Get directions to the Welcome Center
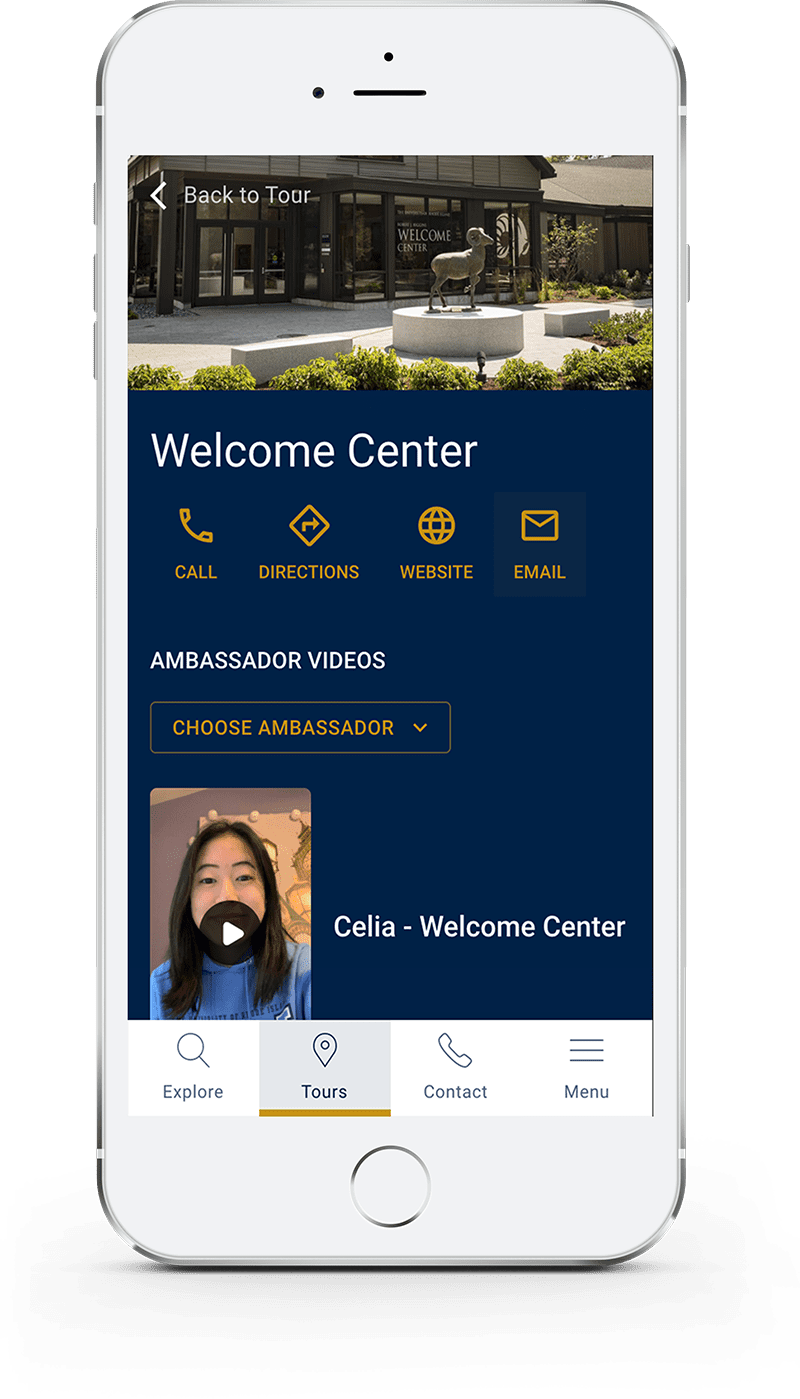Screen dimensions: 800x1399 (x=308, y=544)
